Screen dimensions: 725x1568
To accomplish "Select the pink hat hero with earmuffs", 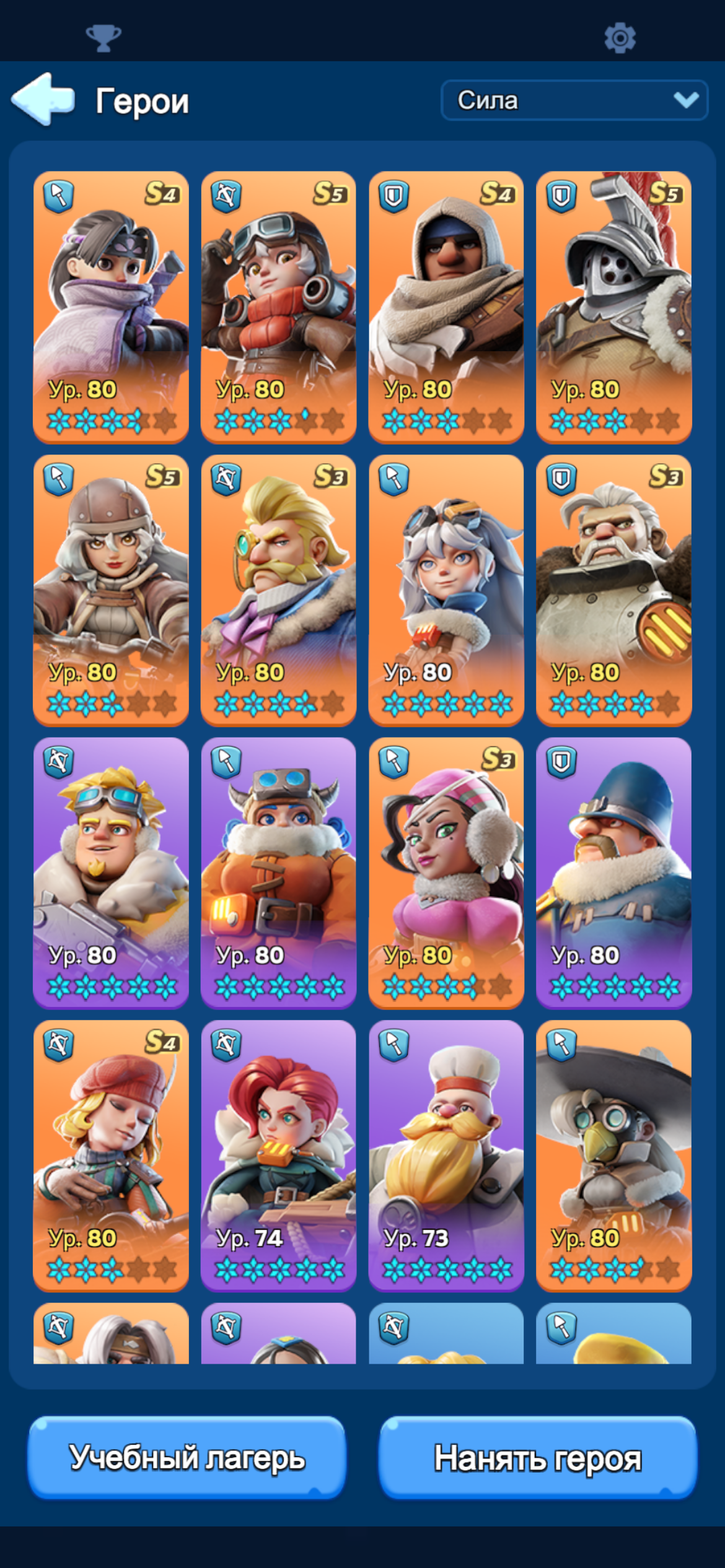I will pos(446,873).
